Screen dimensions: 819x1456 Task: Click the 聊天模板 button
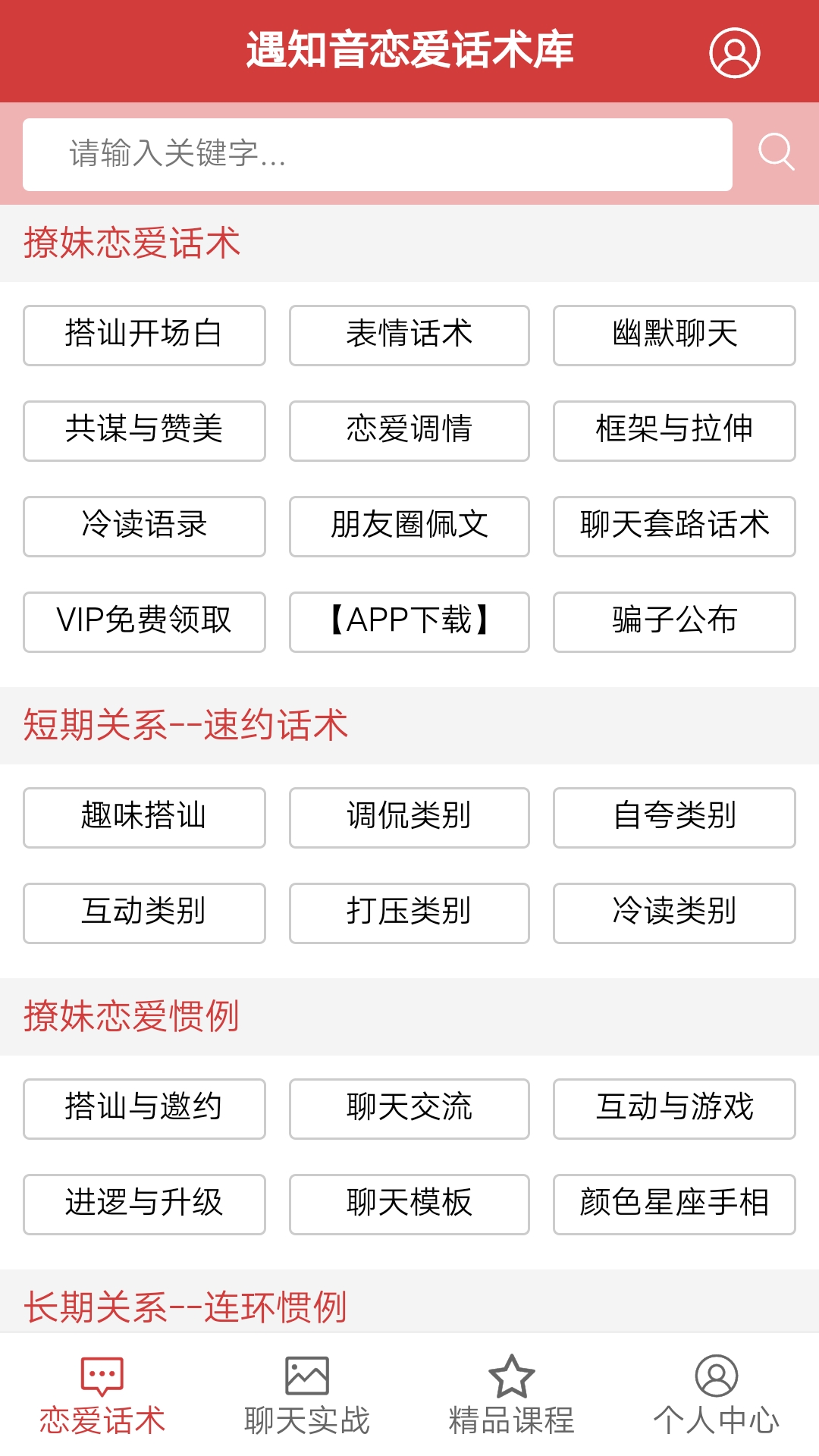[x=408, y=1203]
